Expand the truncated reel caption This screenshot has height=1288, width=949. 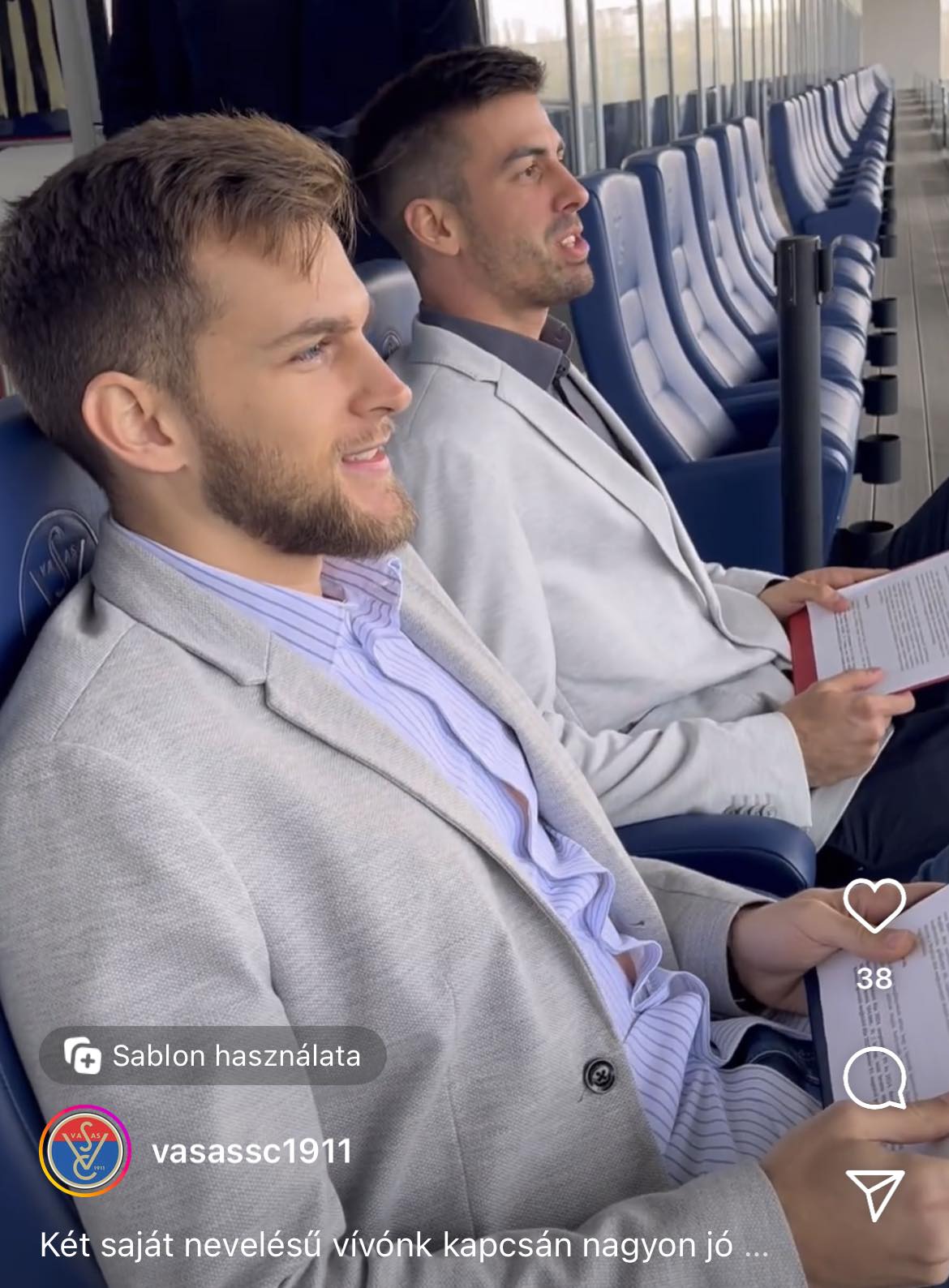coord(756,1246)
